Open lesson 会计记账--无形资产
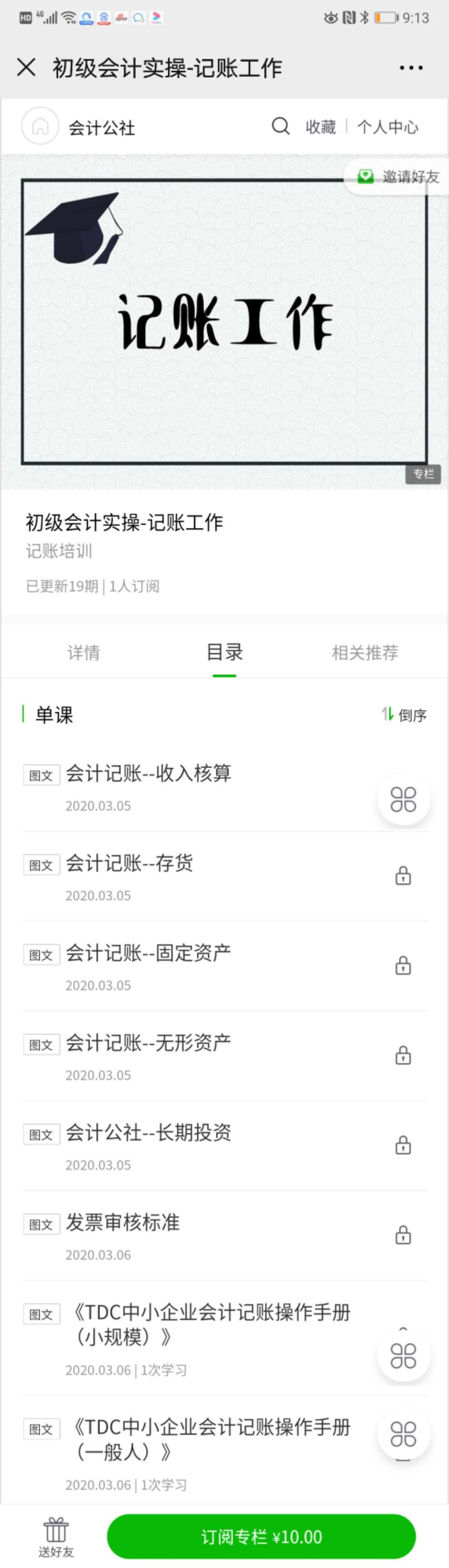 pyautogui.click(x=148, y=1043)
